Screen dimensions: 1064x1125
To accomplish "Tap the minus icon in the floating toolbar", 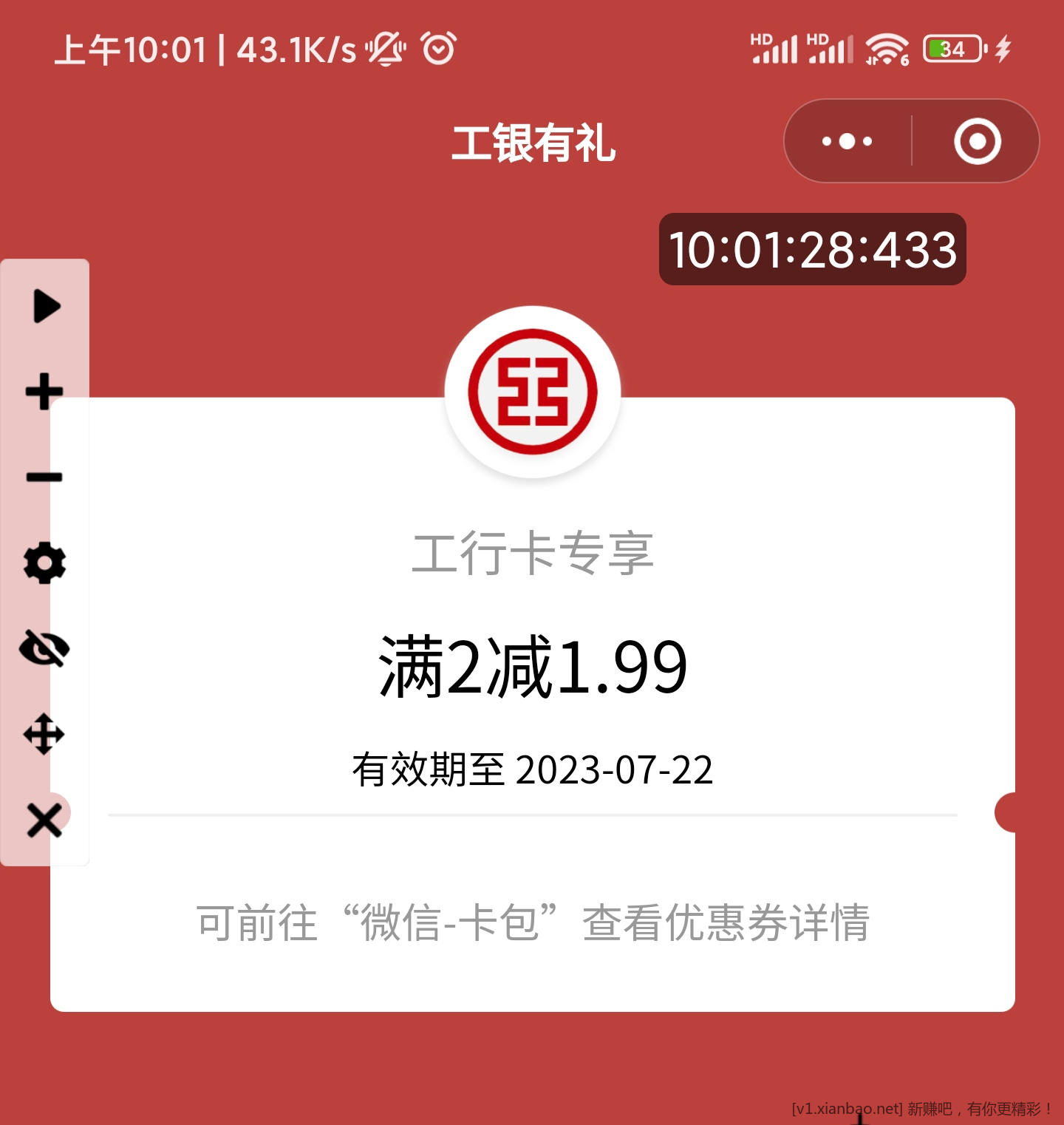I will point(44,477).
